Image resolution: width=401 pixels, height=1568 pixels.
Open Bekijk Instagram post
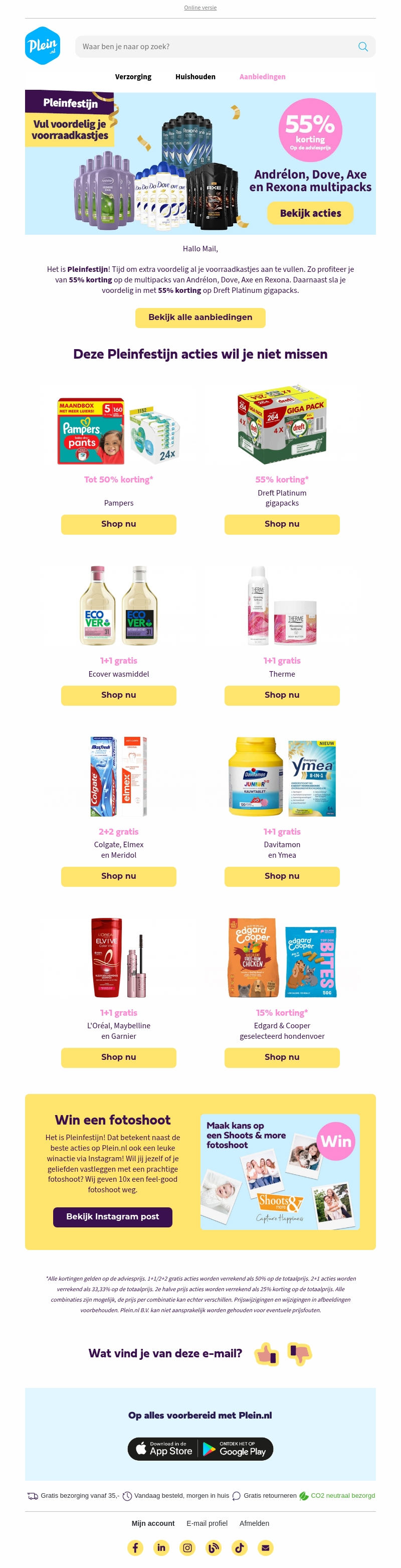(x=113, y=1217)
